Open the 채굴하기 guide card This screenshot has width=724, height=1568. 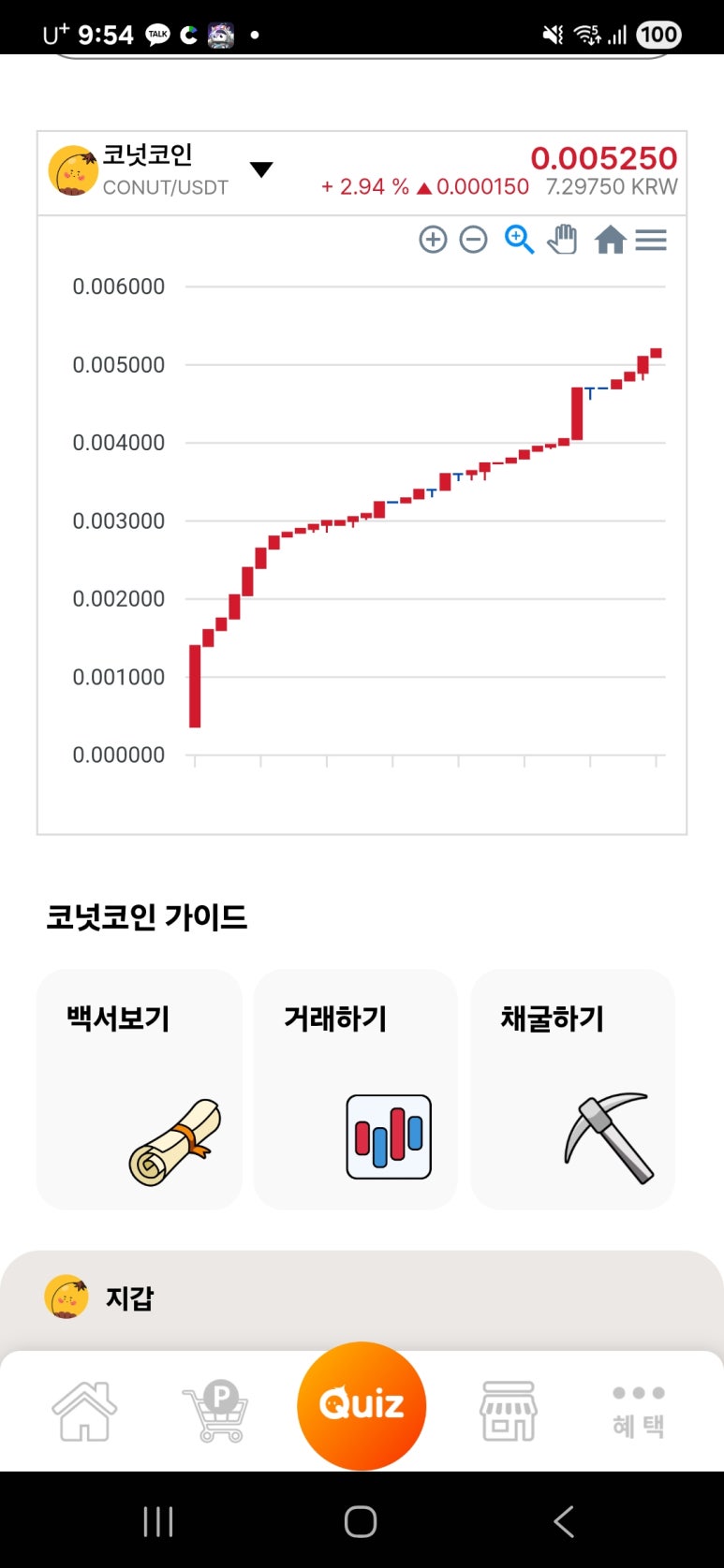click(572, 1089)
